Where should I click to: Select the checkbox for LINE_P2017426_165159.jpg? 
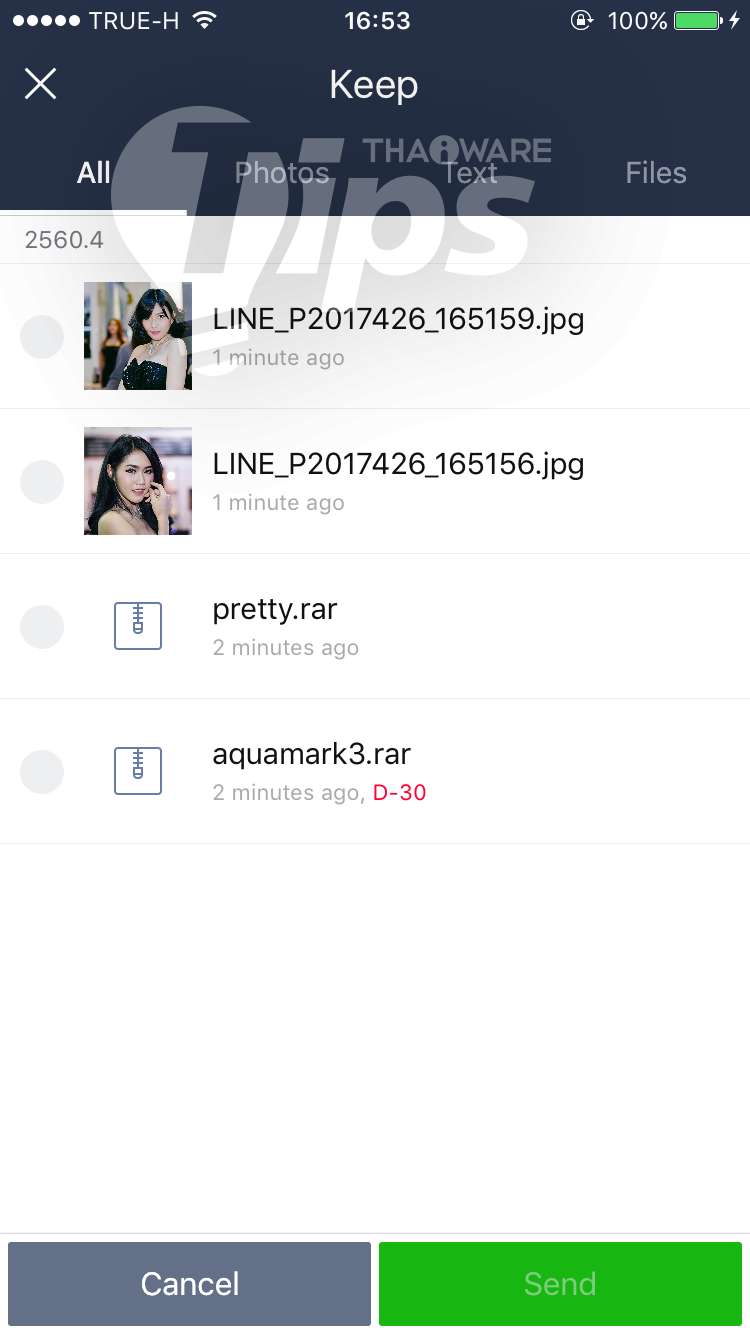42,337
